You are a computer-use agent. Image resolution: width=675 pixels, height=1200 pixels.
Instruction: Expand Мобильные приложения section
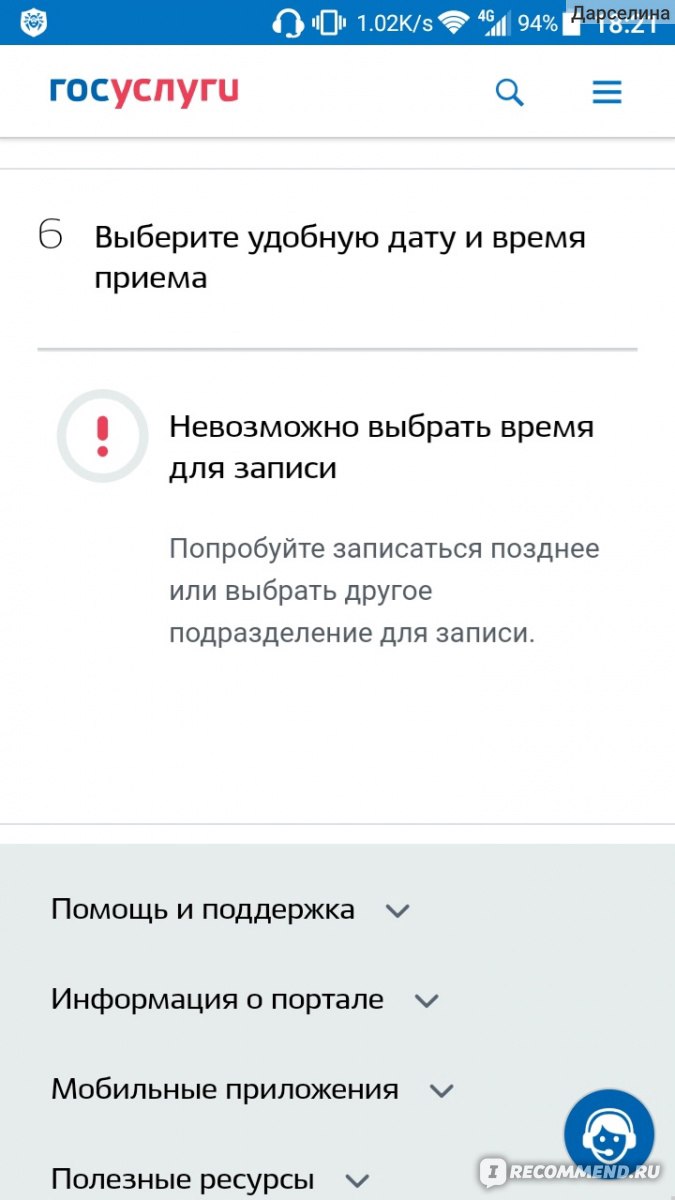[253, 1089]
